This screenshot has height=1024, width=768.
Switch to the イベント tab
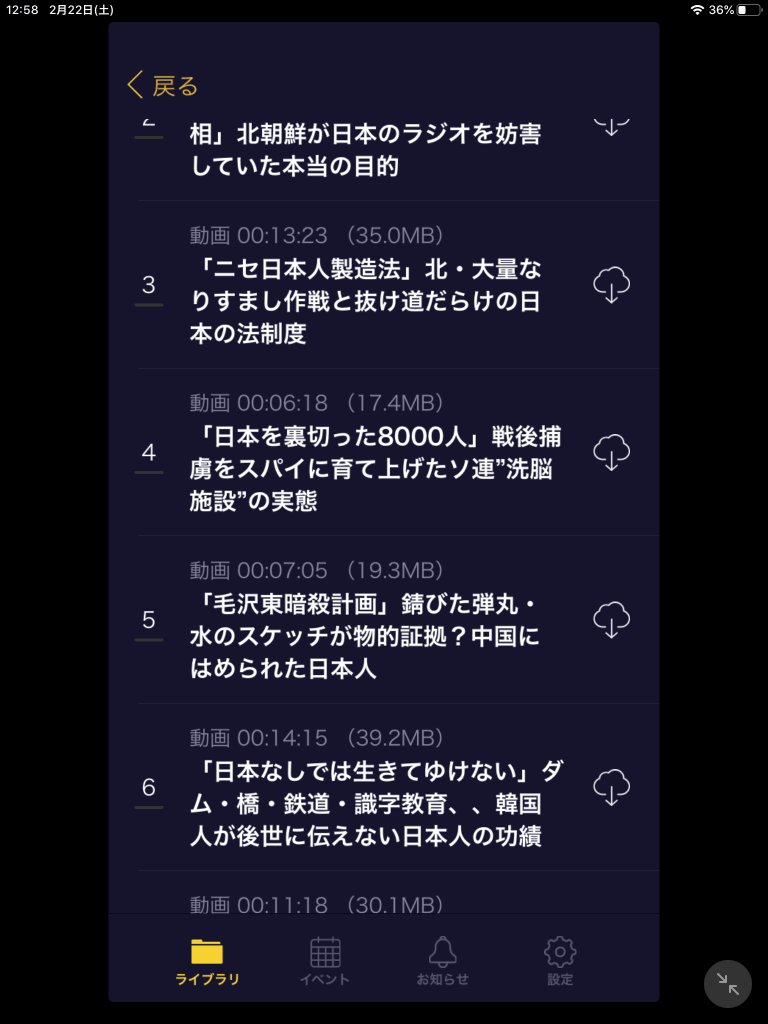click(325, 962)
